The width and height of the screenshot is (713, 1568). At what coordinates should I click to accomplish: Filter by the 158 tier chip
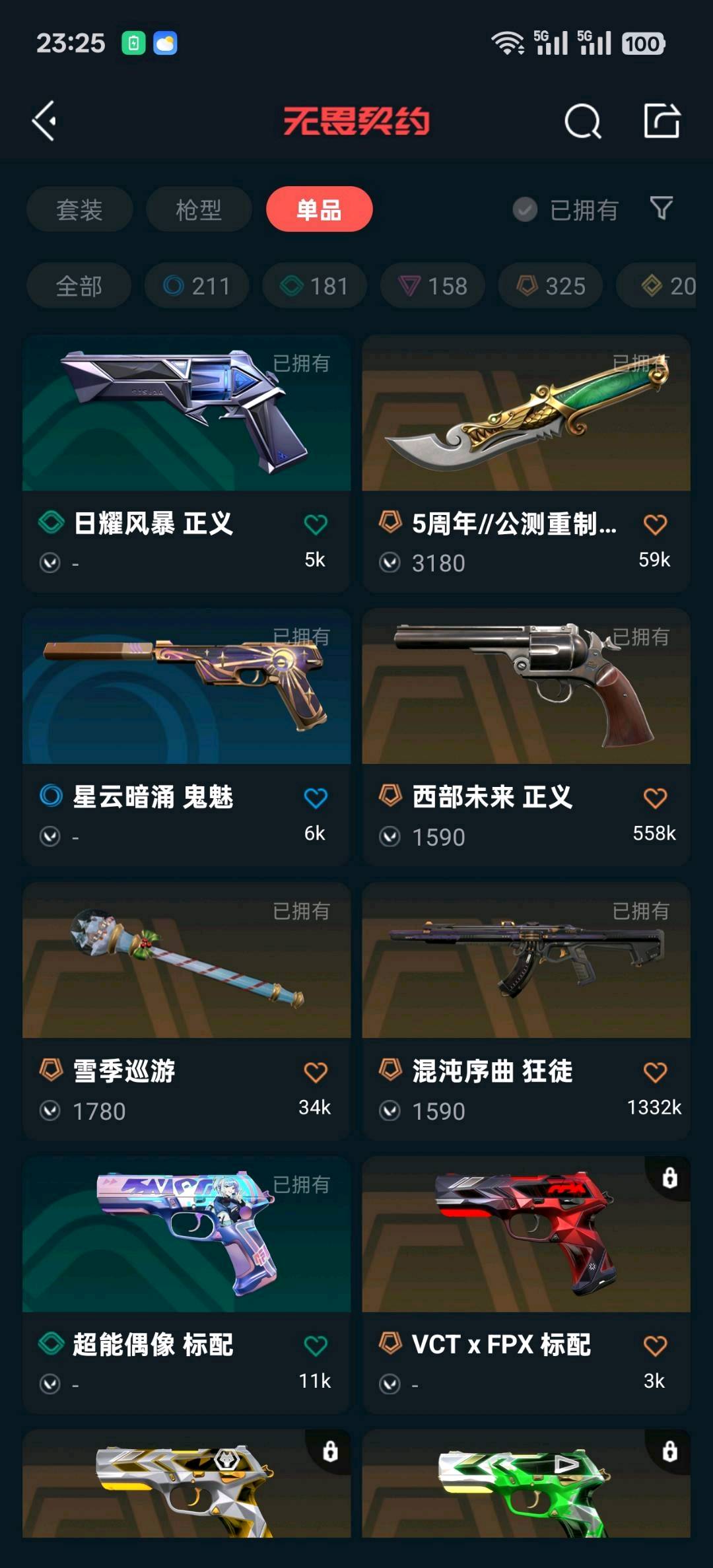(x=432, y=286)
